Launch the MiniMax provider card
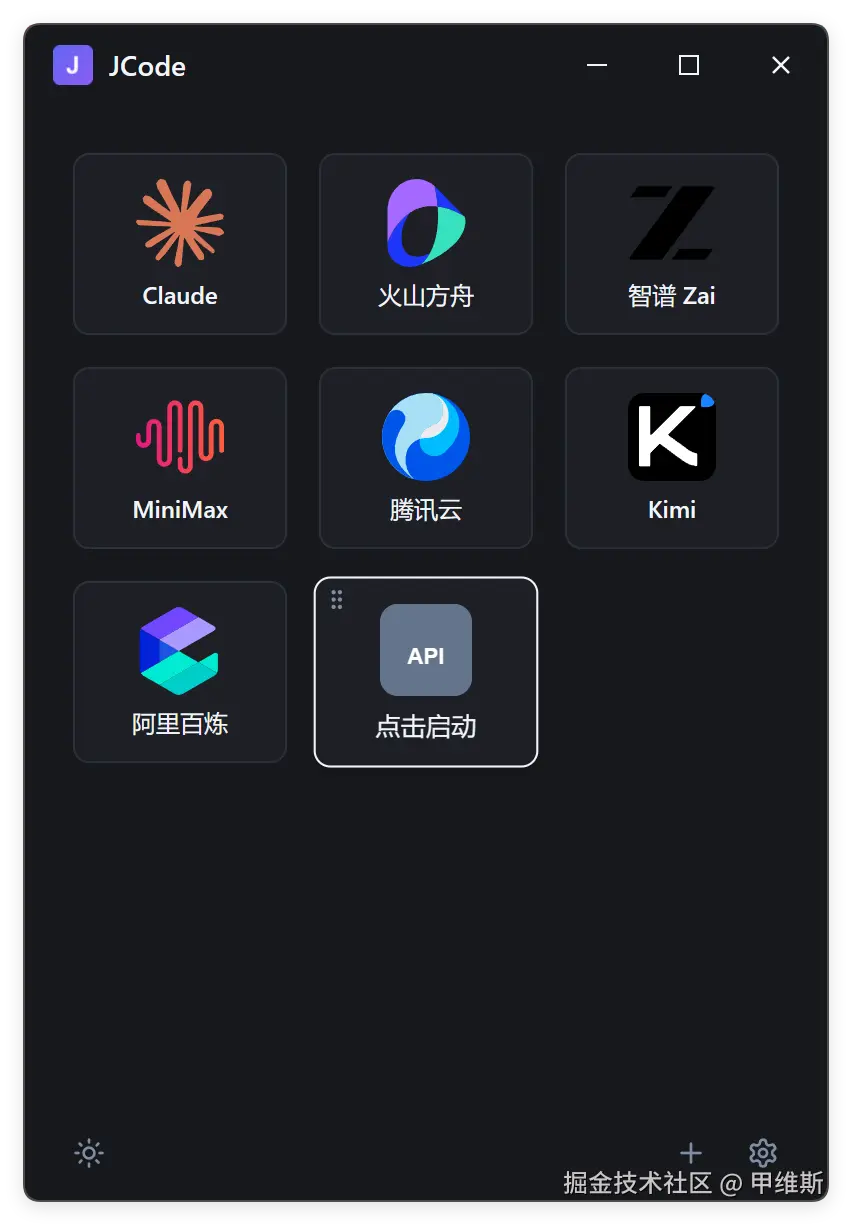852x1225 pixels. 180,458
